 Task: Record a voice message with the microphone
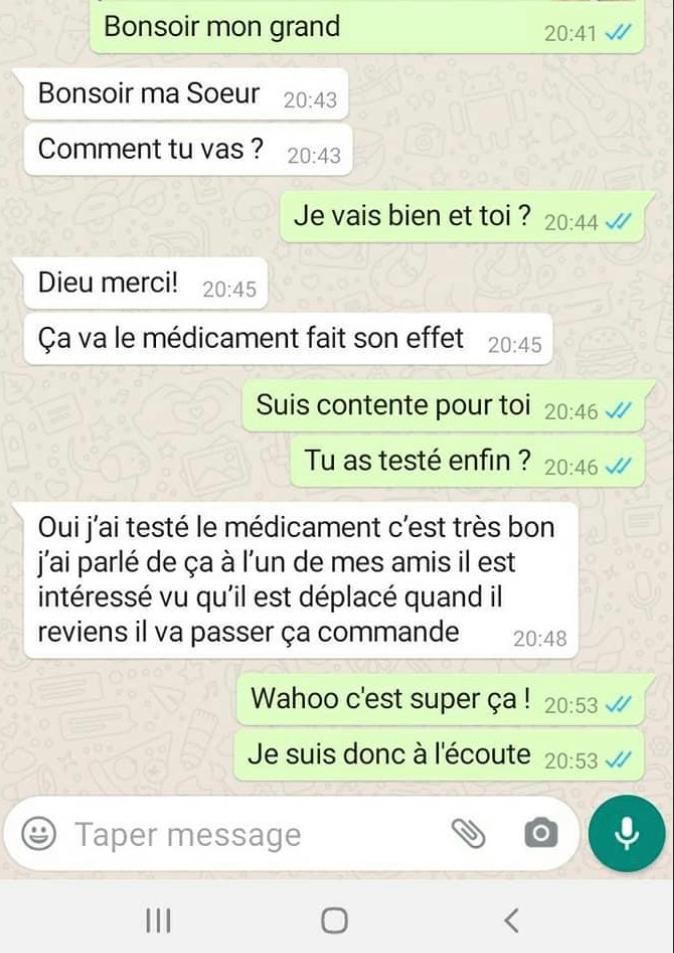[x=627, y=834]
